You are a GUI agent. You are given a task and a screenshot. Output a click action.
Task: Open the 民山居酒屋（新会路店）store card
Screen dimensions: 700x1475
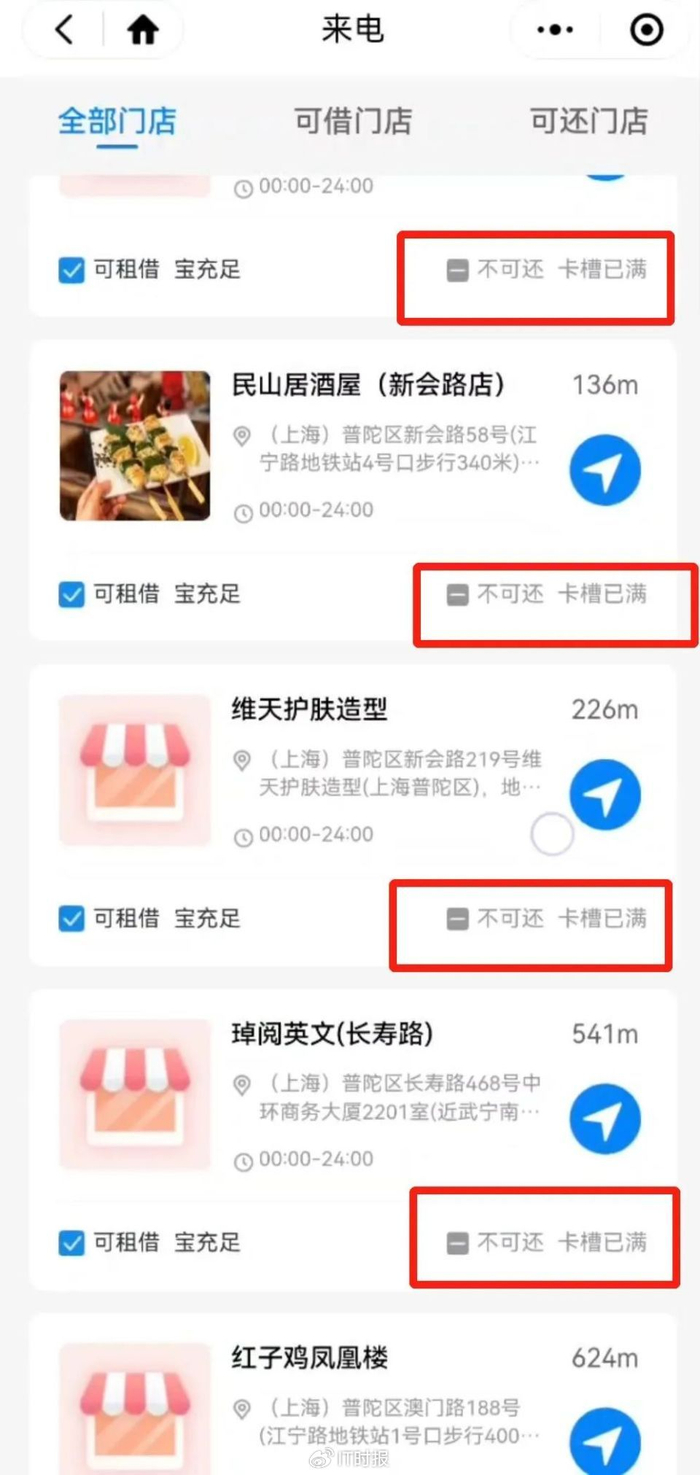tap(368, 385)
